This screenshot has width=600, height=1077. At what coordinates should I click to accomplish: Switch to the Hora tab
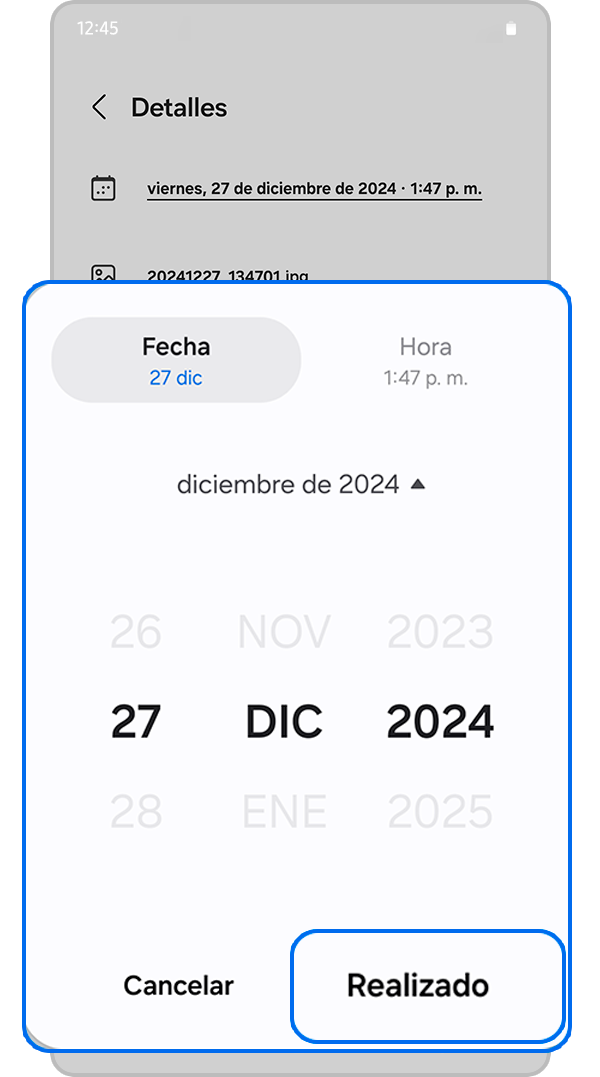coord(425,360)
